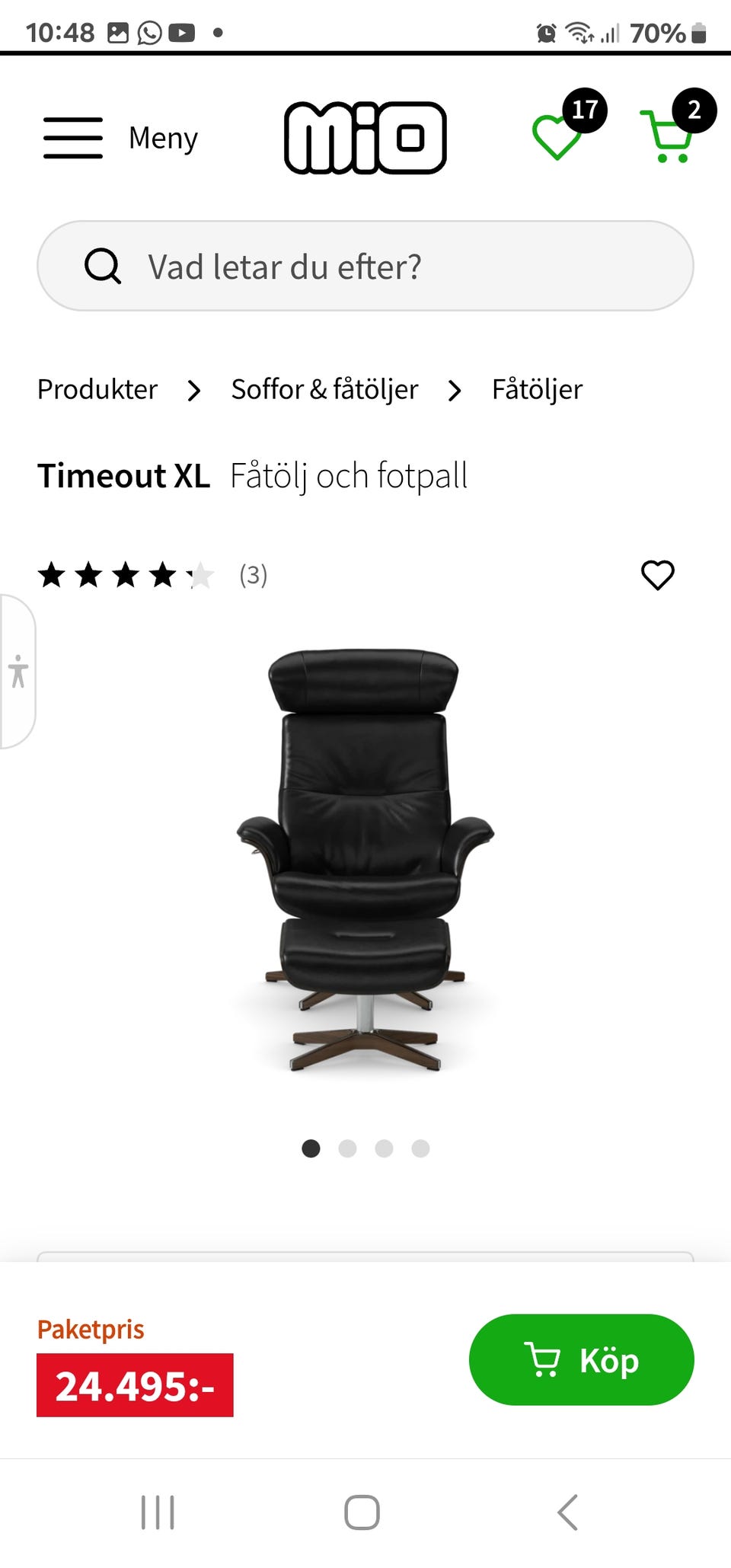Expand breadcrumb after Soffor & fåtöljer
This screenshot has width=731, height=1568.
(455, 391)
